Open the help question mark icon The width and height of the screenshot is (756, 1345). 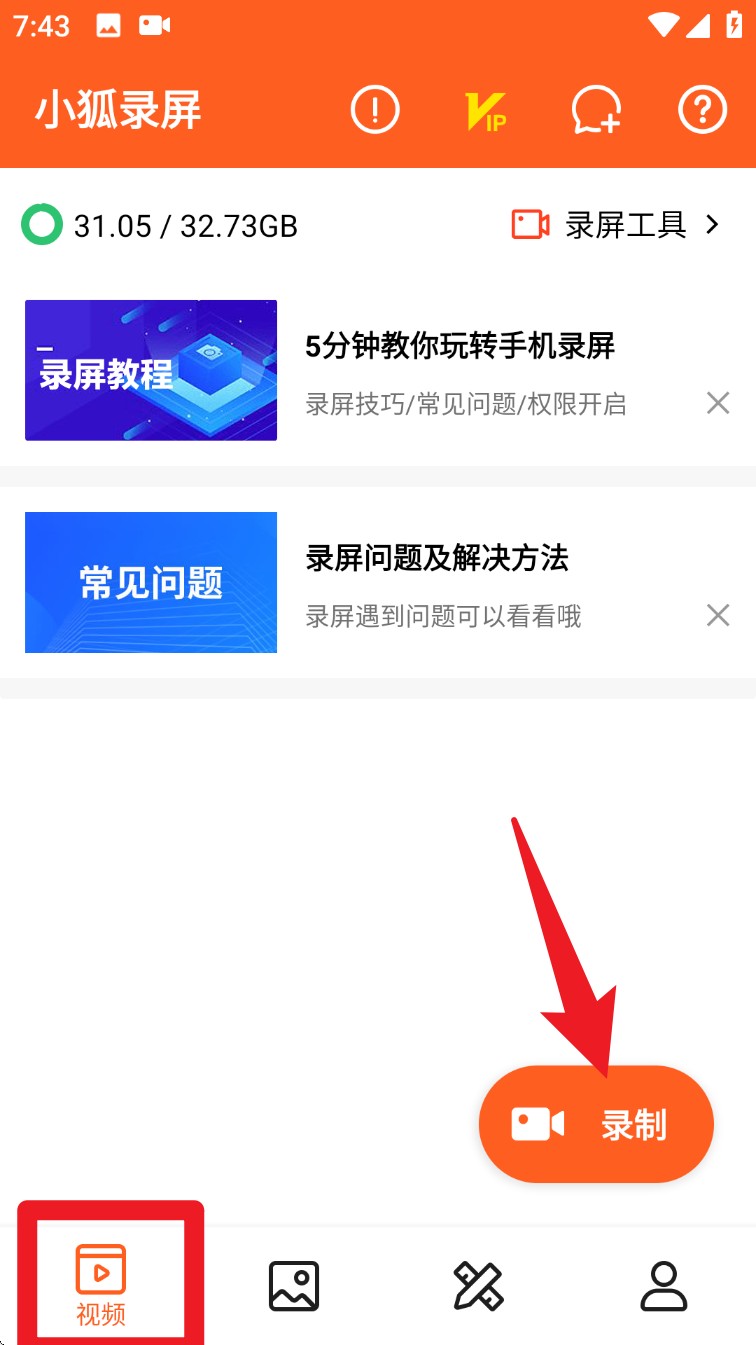(x=702, y=109)
